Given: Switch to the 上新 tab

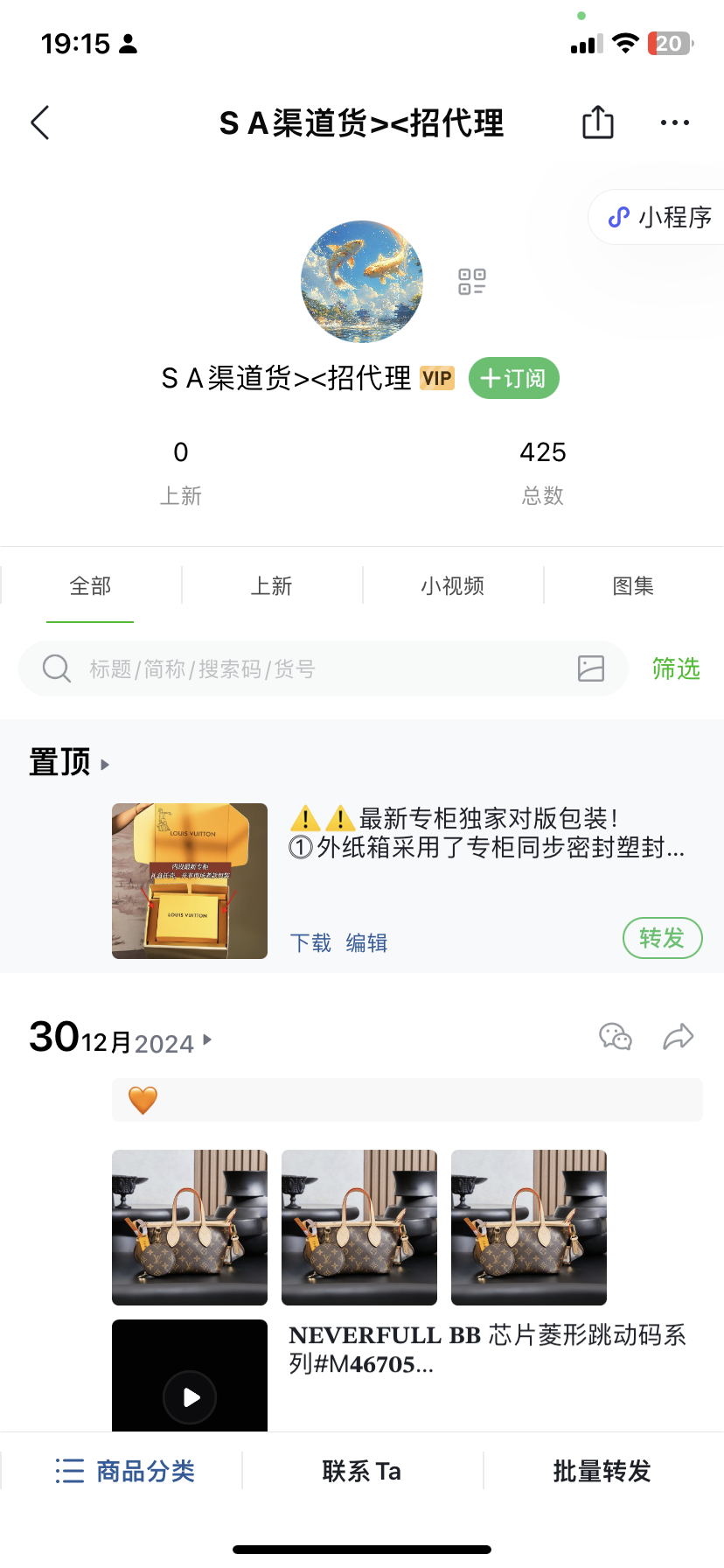Looking at the screenshot, I should 272,585.
